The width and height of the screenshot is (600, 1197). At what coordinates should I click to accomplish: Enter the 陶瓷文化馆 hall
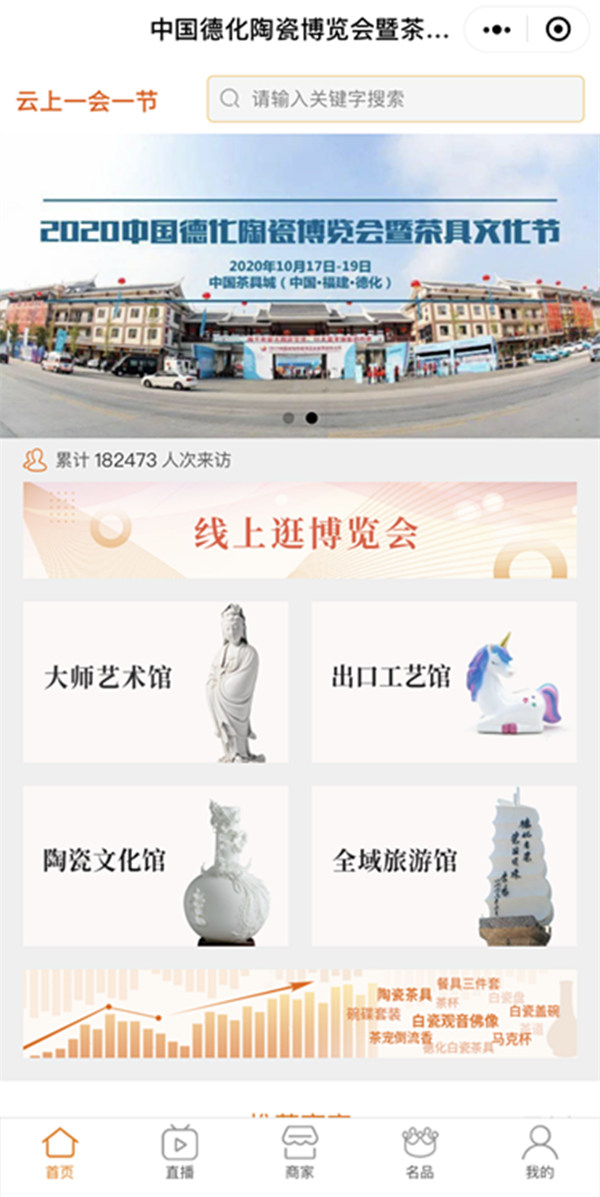[156, 866]
